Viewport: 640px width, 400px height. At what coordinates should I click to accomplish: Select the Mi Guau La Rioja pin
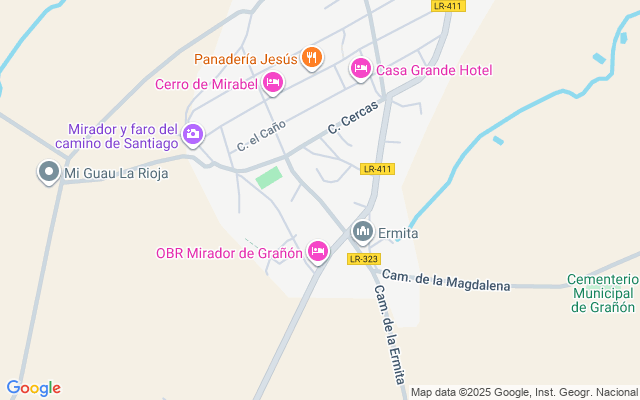[48, 172]
